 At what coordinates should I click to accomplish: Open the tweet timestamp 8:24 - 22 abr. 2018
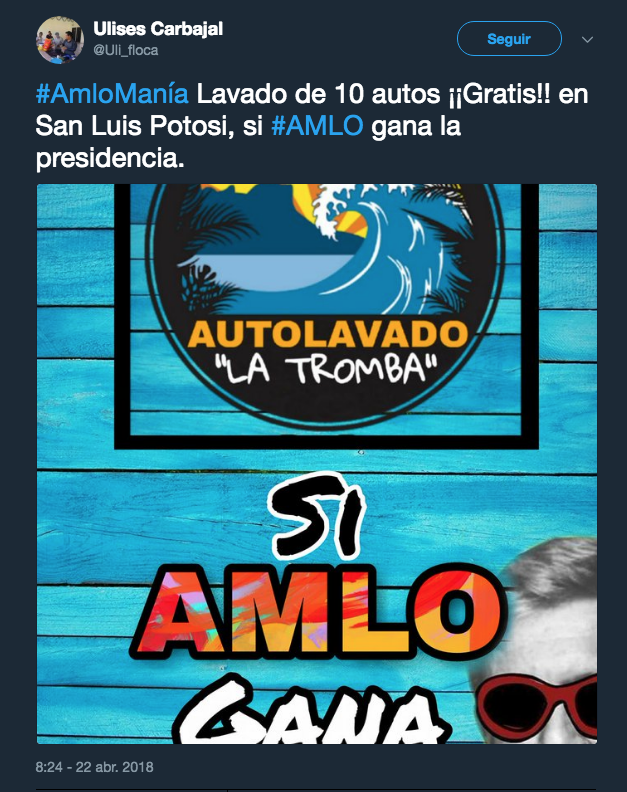click(x=93, y=768)
